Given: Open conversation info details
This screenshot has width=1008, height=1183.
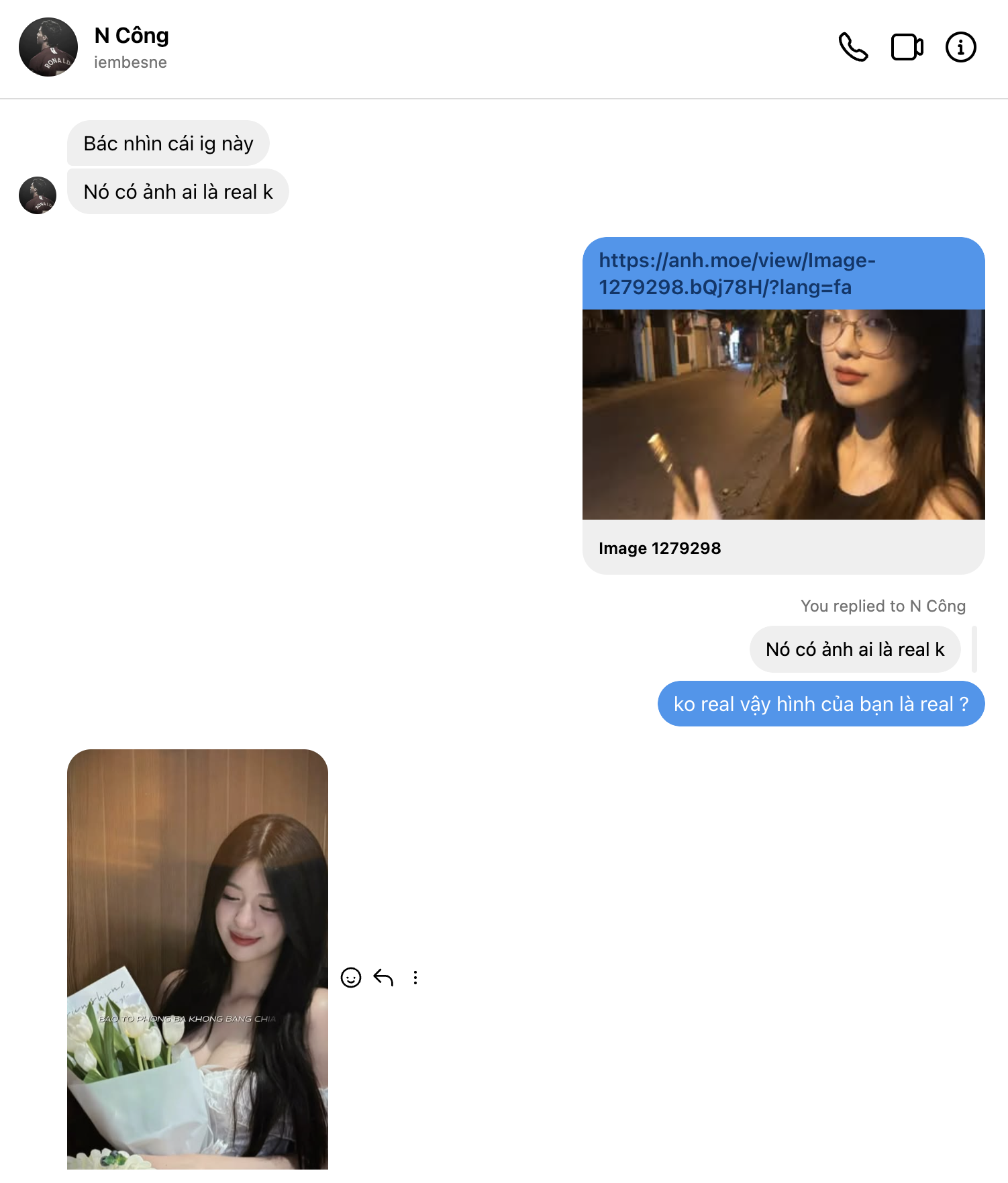Looking at the screenshot, I should click(960, 47).
